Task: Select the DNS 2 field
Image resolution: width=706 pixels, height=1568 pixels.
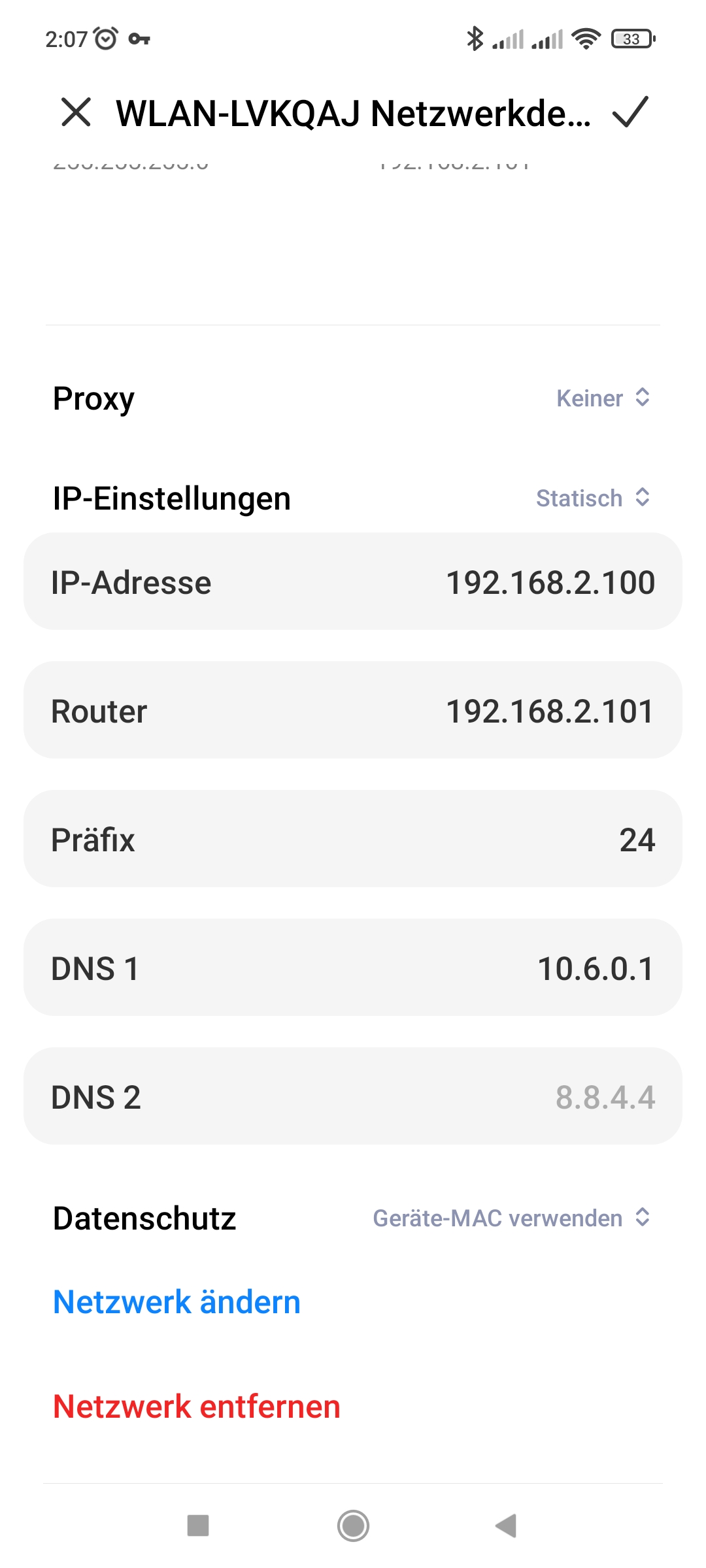Action: point(353,1096)
